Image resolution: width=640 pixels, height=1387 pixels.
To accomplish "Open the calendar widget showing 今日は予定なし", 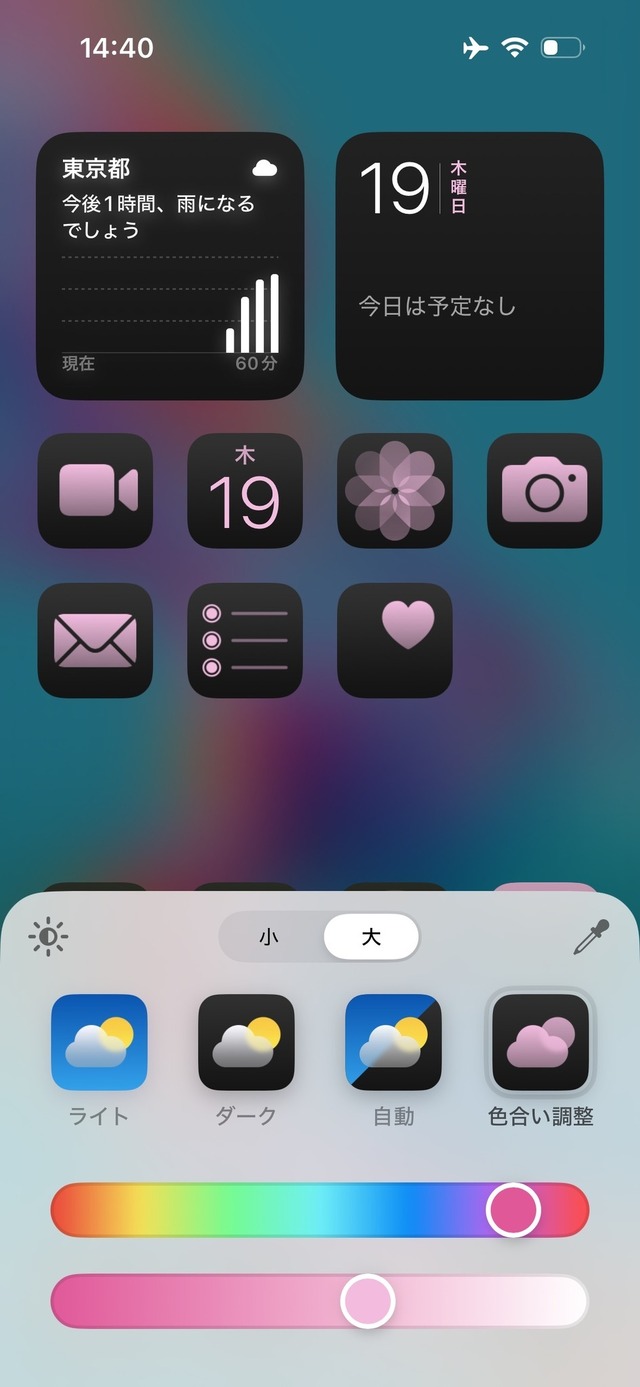I will click(x=469, y=266).
